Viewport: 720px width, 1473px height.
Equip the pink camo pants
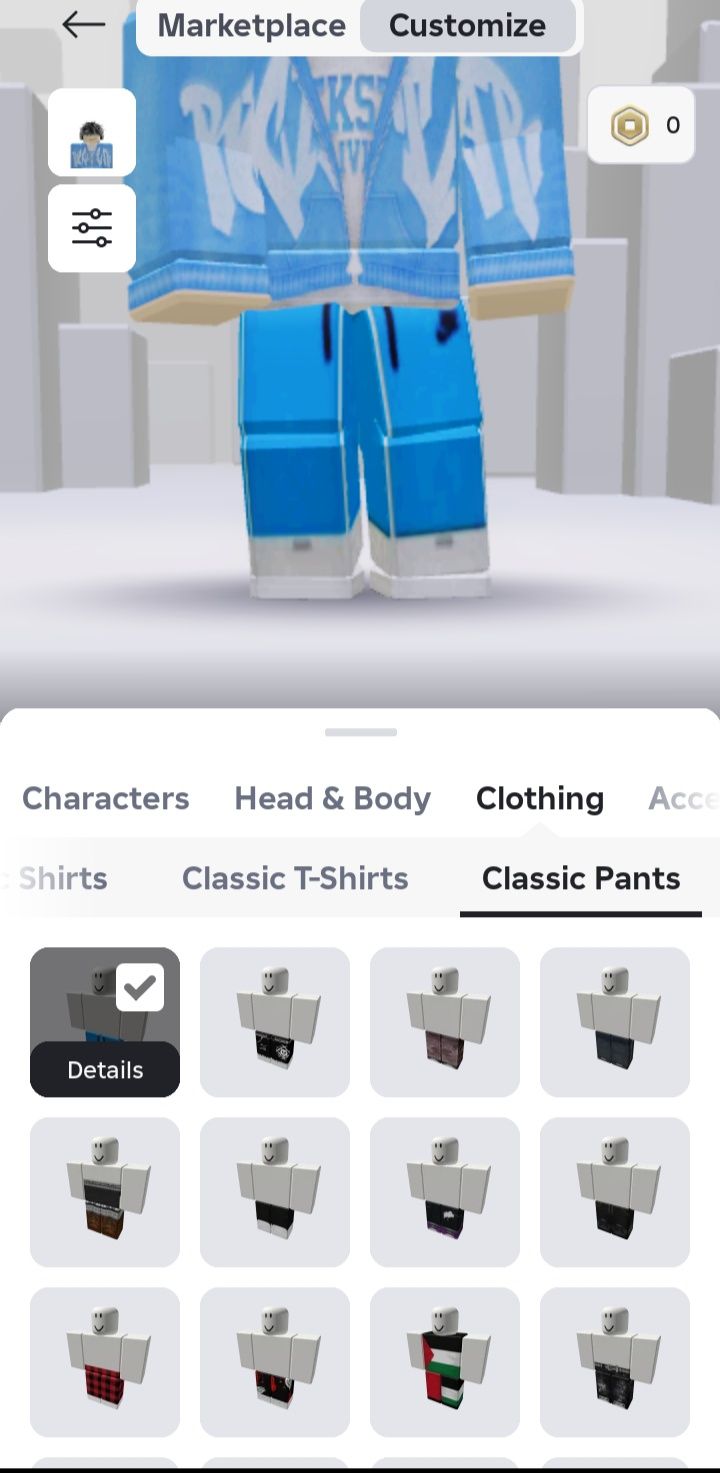coord(445,1022)
